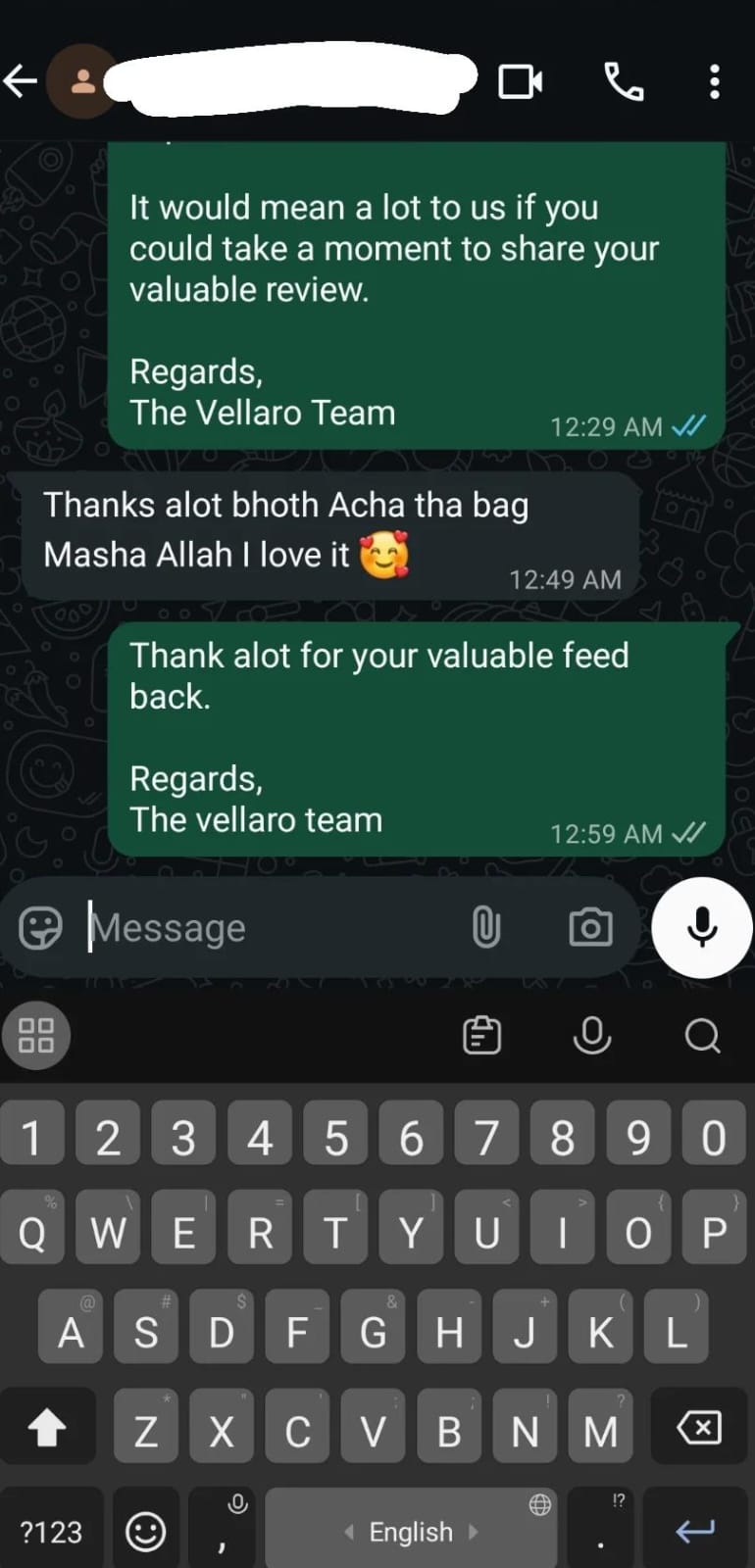Tap the backspace key
Screen dimensions: 755x1568
point(699,1429)
